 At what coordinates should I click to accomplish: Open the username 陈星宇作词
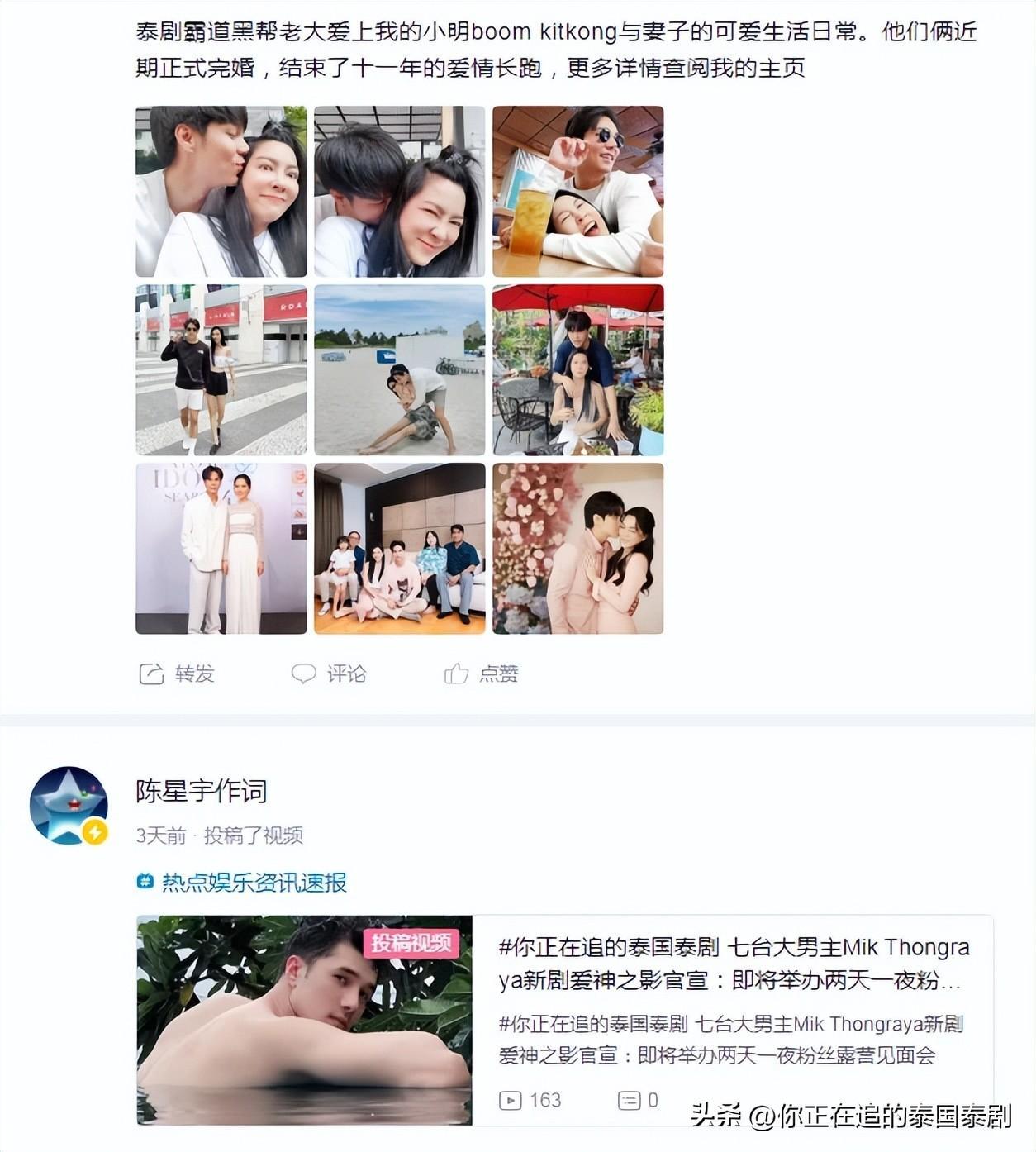[202, 791]
